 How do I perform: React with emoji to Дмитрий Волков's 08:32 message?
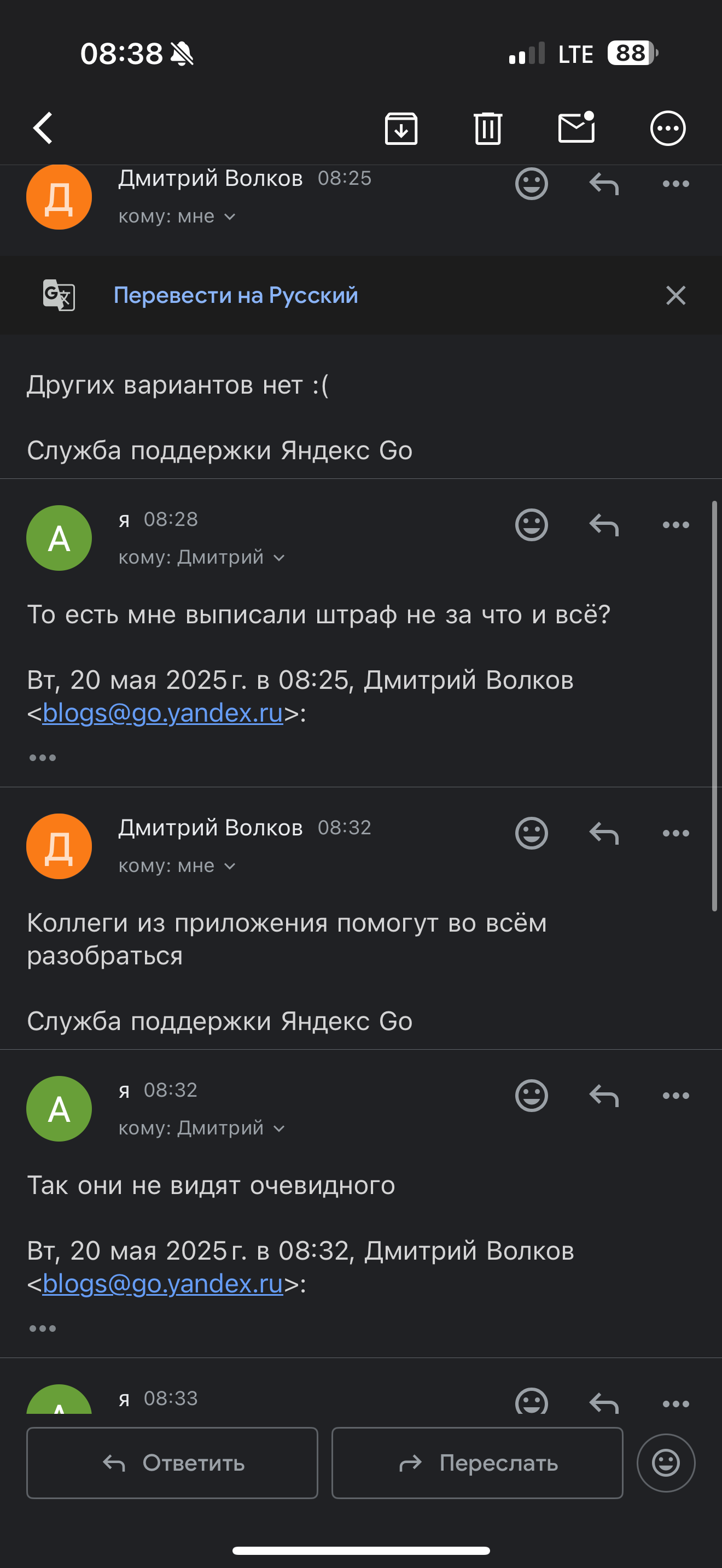point(532,833)
